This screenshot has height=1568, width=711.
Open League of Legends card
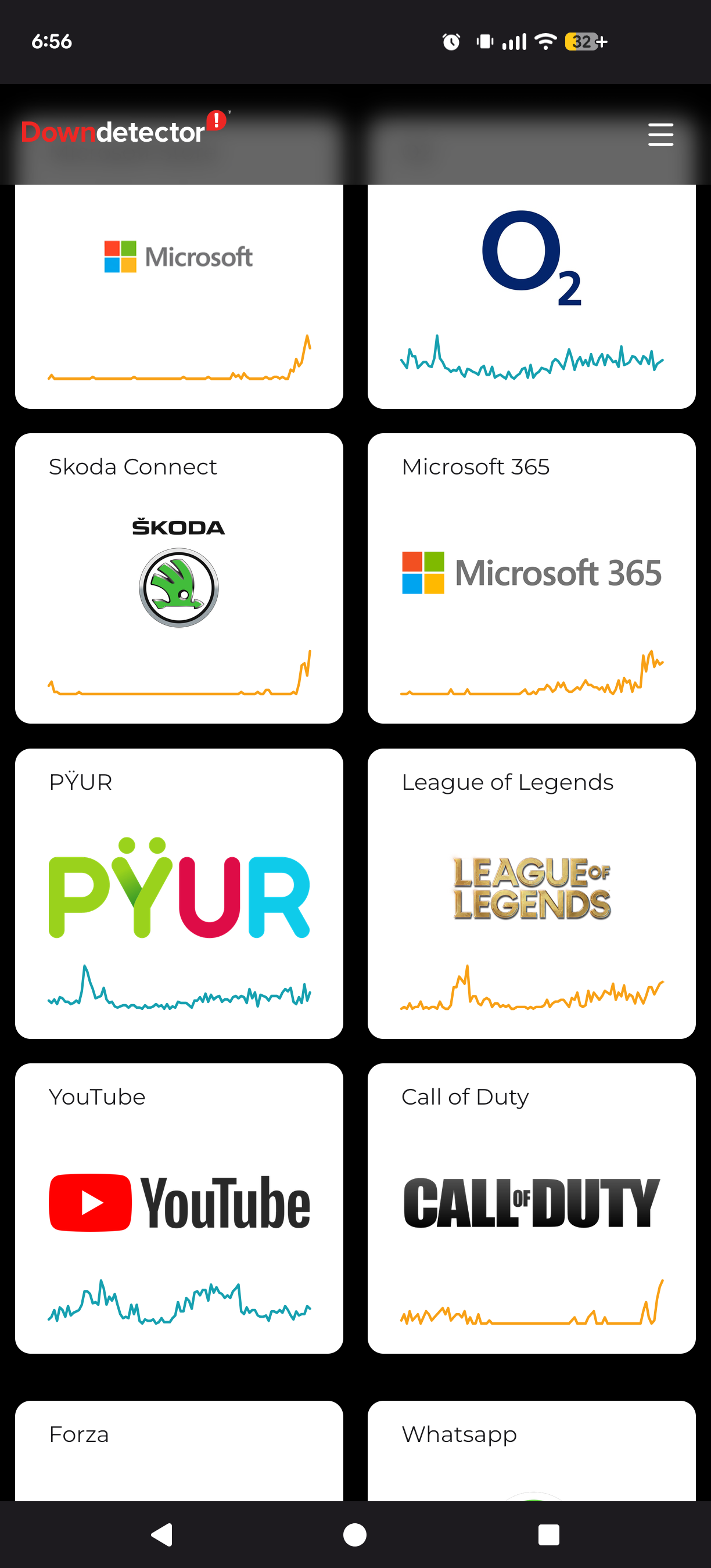(532, 894)
